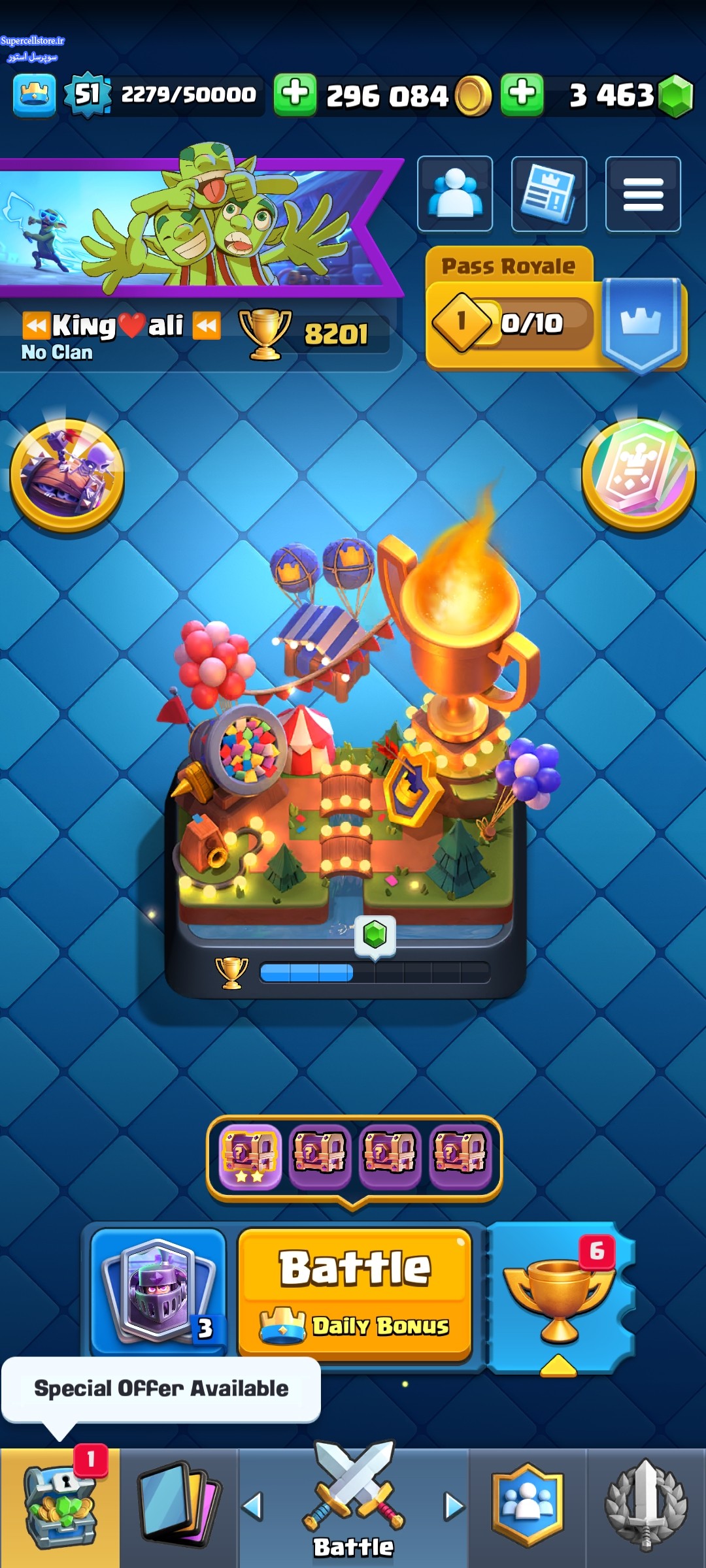The width and height of the screenshot is (706, 1568).
Task: Buy gems with the plus button
Action: pyautogui.click(x=522, y=95)
